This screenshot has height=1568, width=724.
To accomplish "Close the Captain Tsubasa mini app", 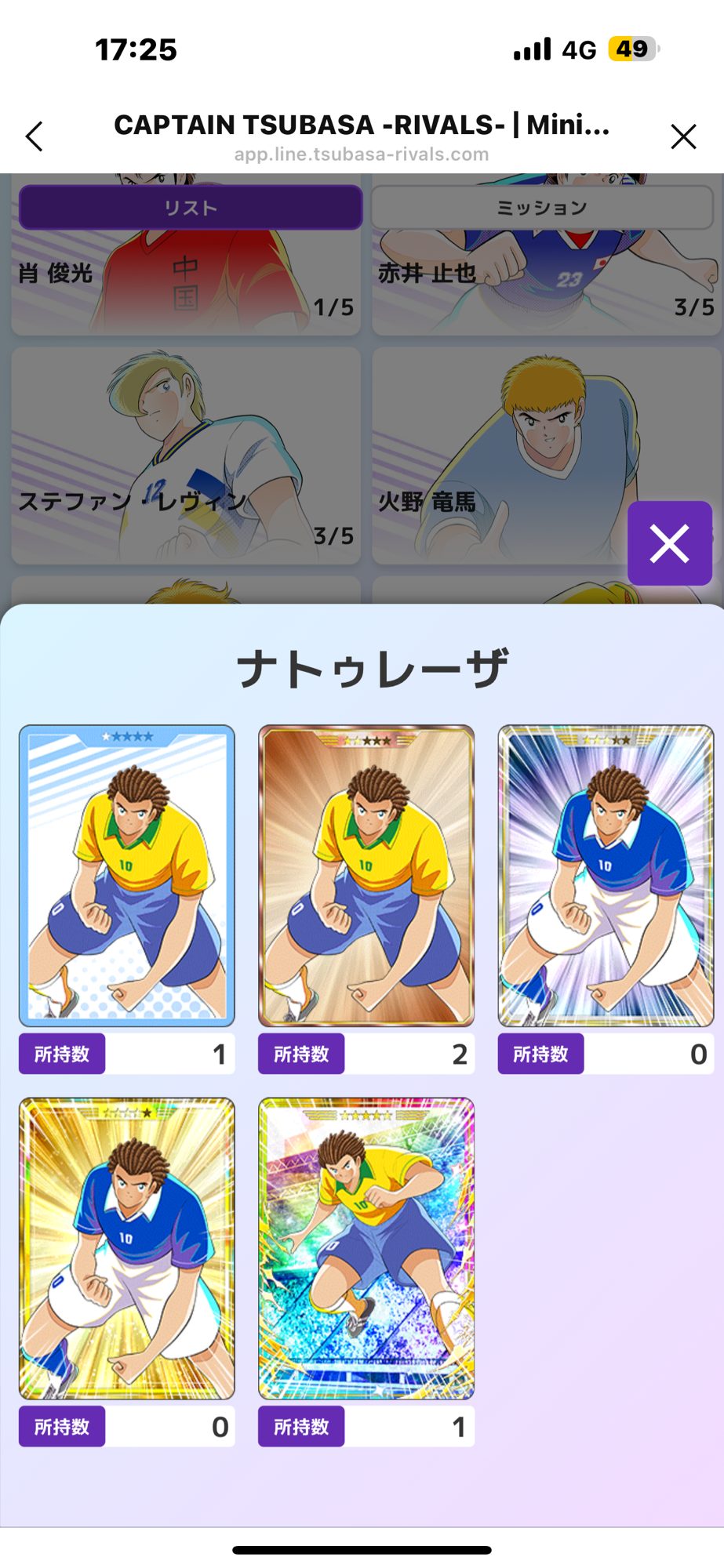I will 683,136.
